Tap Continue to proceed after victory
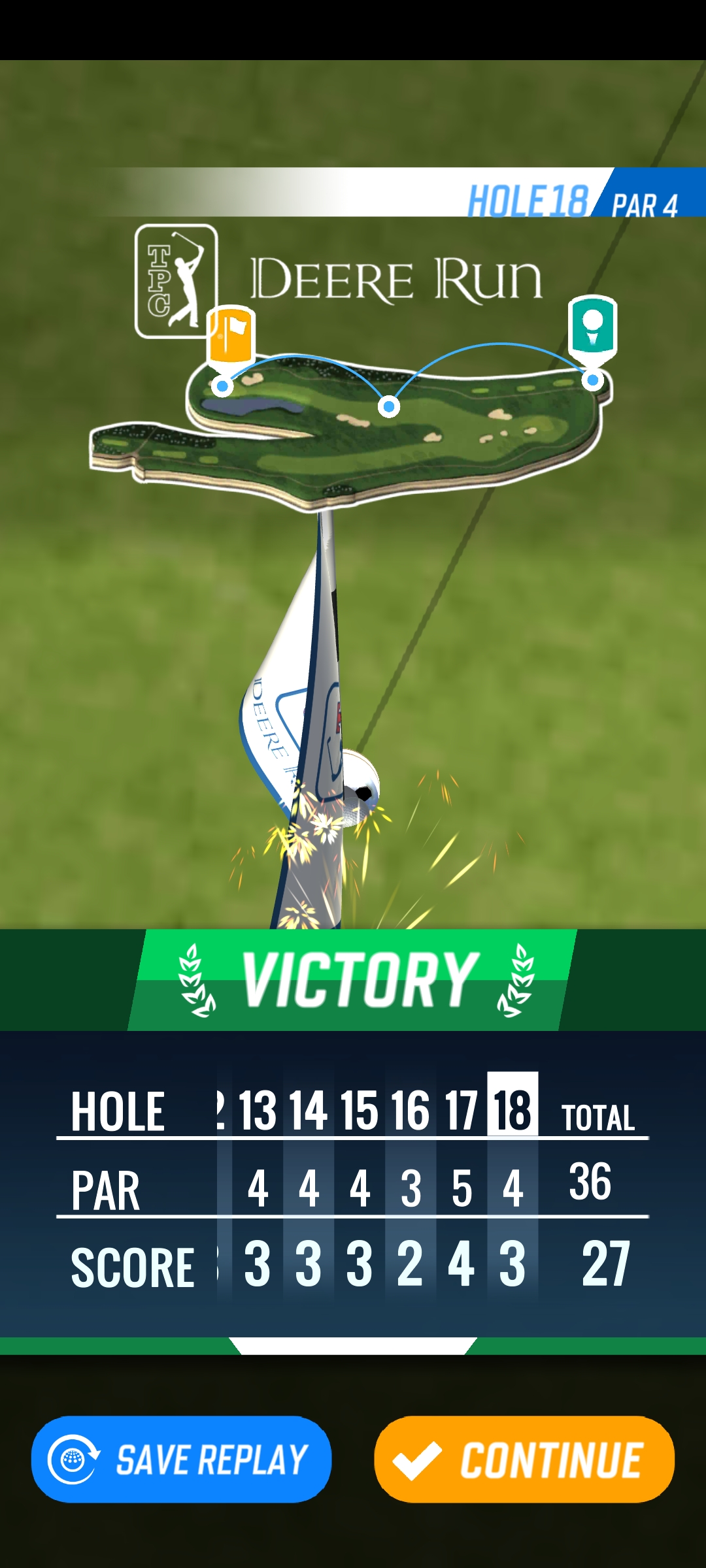 point(524,1459)
